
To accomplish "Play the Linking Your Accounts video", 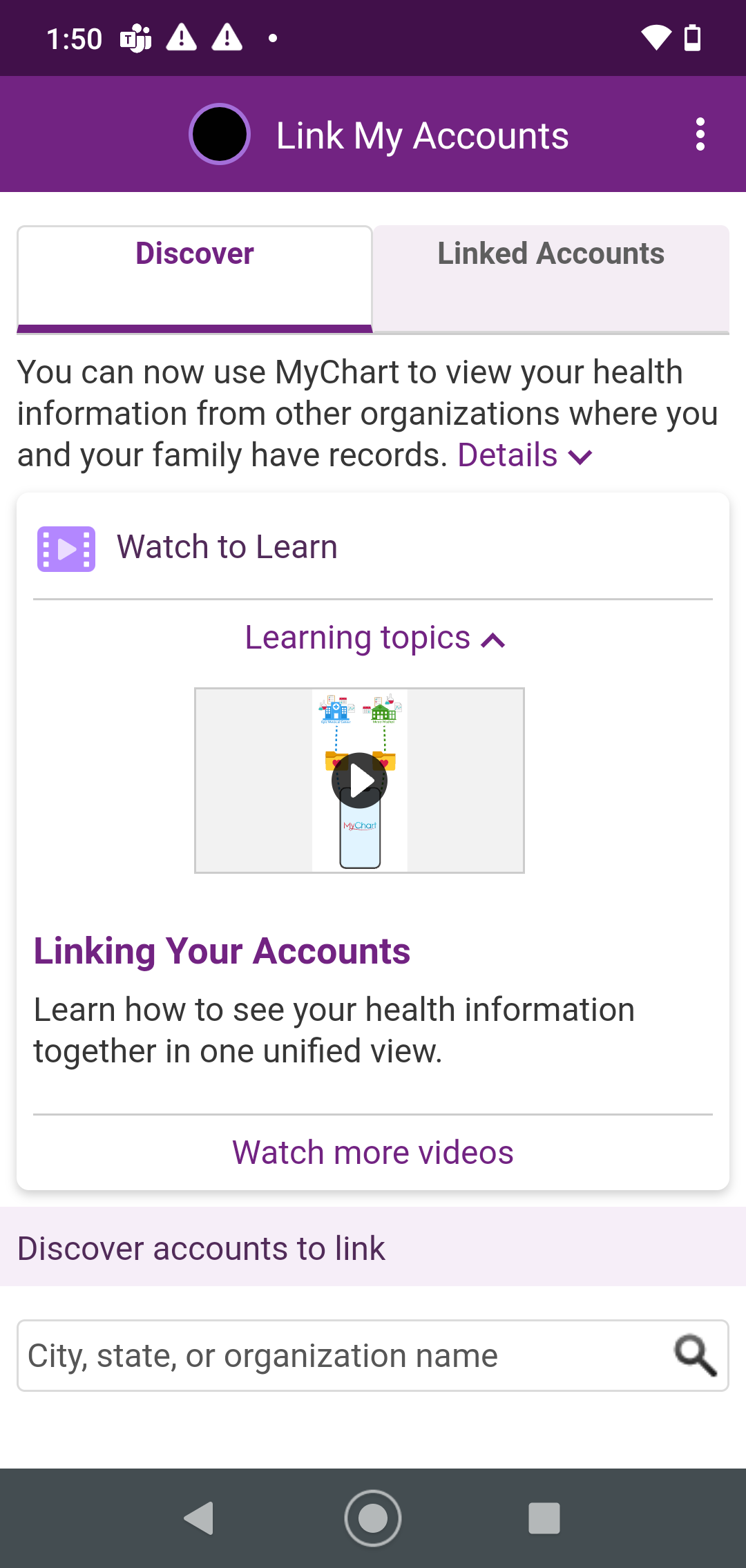I will (x=359, y=781).
